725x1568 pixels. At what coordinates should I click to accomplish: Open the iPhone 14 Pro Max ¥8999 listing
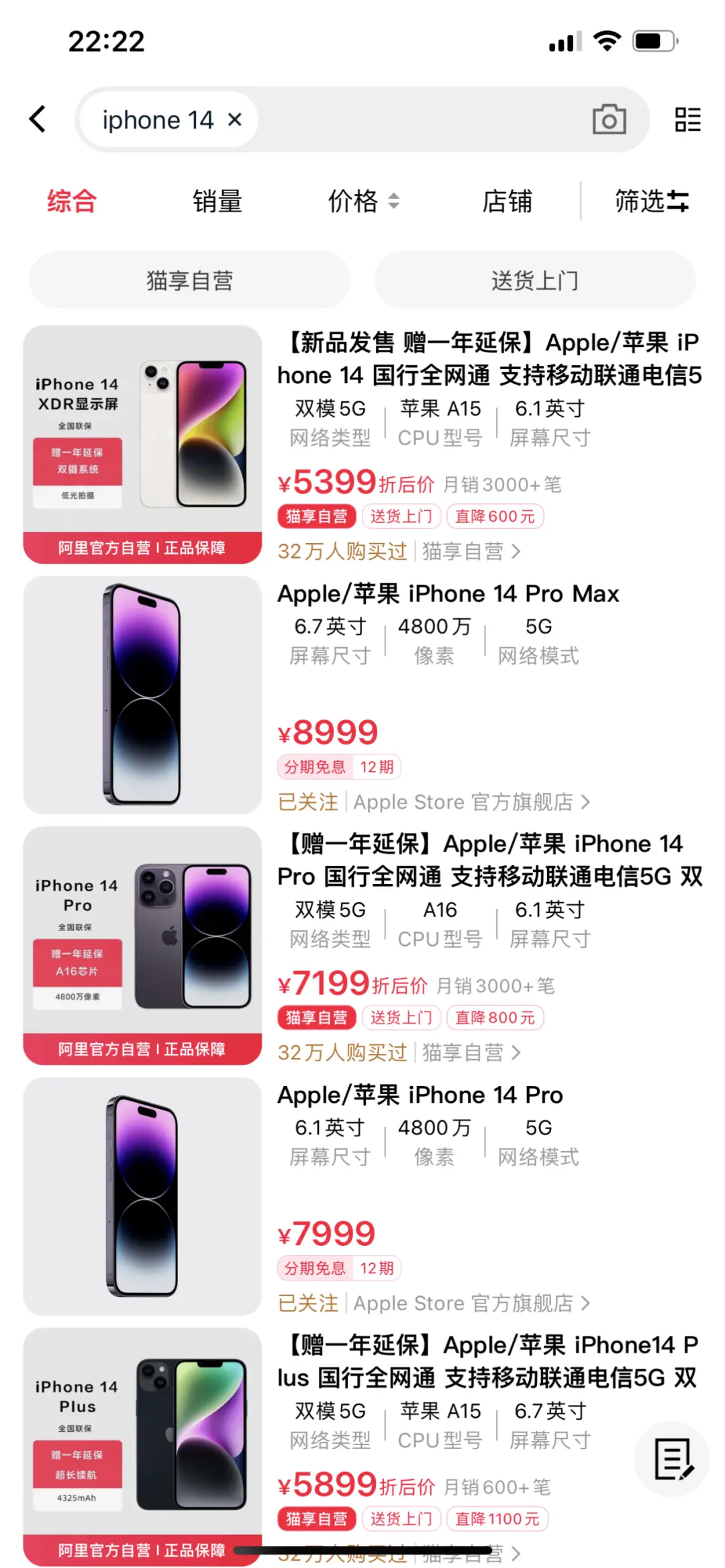point(448,594)
